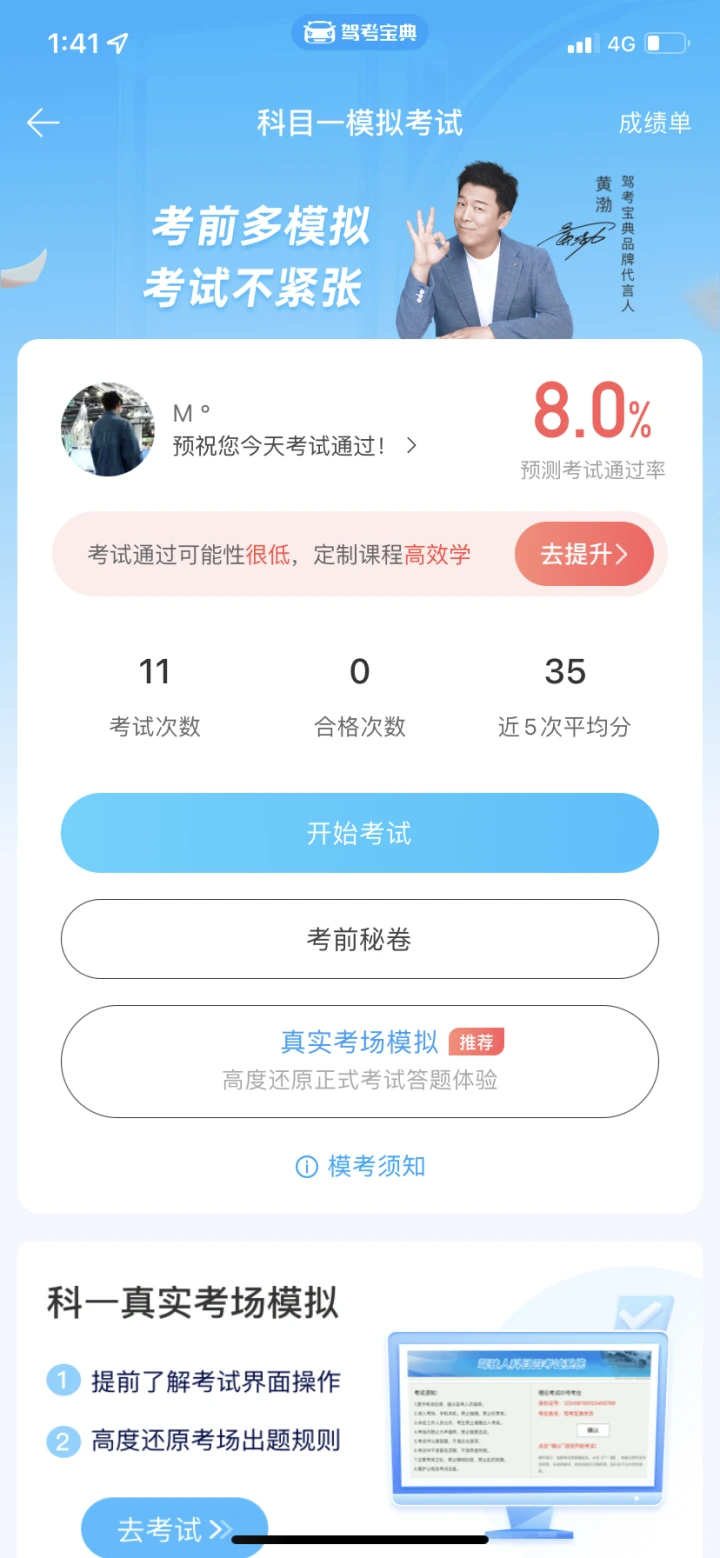Screen dimensions: 720x1558
Task: View the 模考须知 exam notice
Action: click(x=360, y=1166)
